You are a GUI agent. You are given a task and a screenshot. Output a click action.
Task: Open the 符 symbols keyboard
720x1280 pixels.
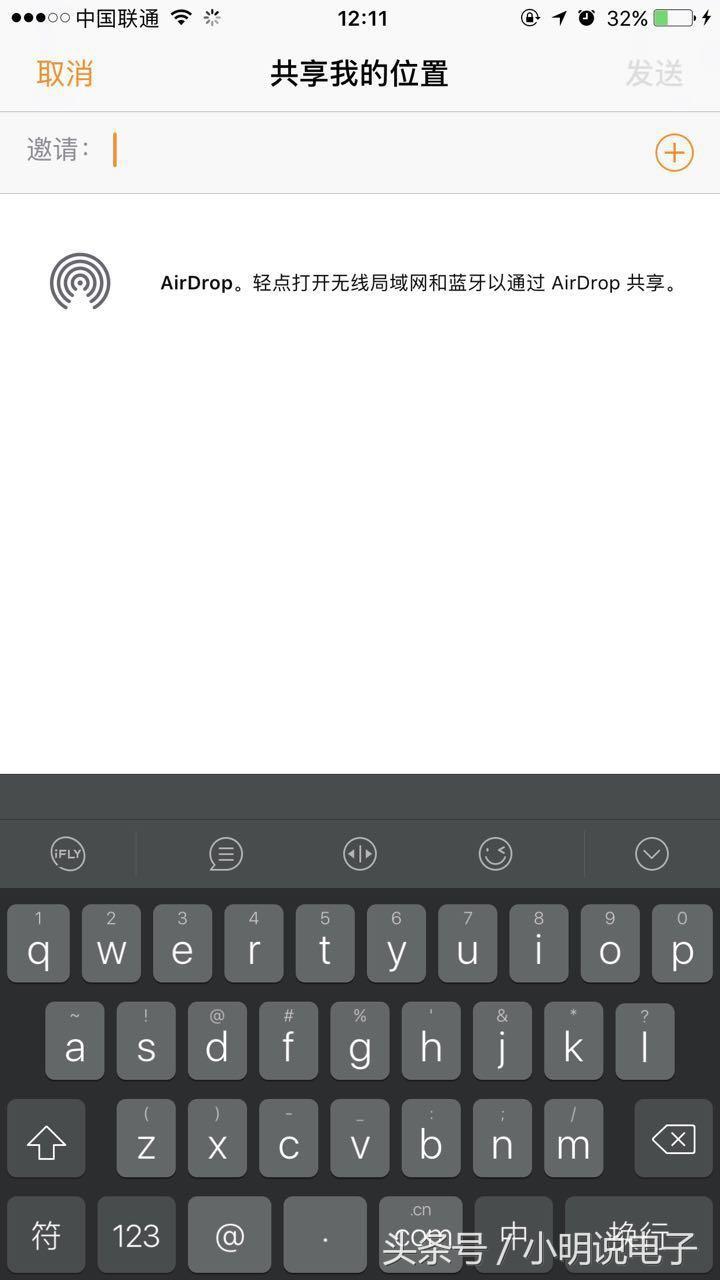46,1235
